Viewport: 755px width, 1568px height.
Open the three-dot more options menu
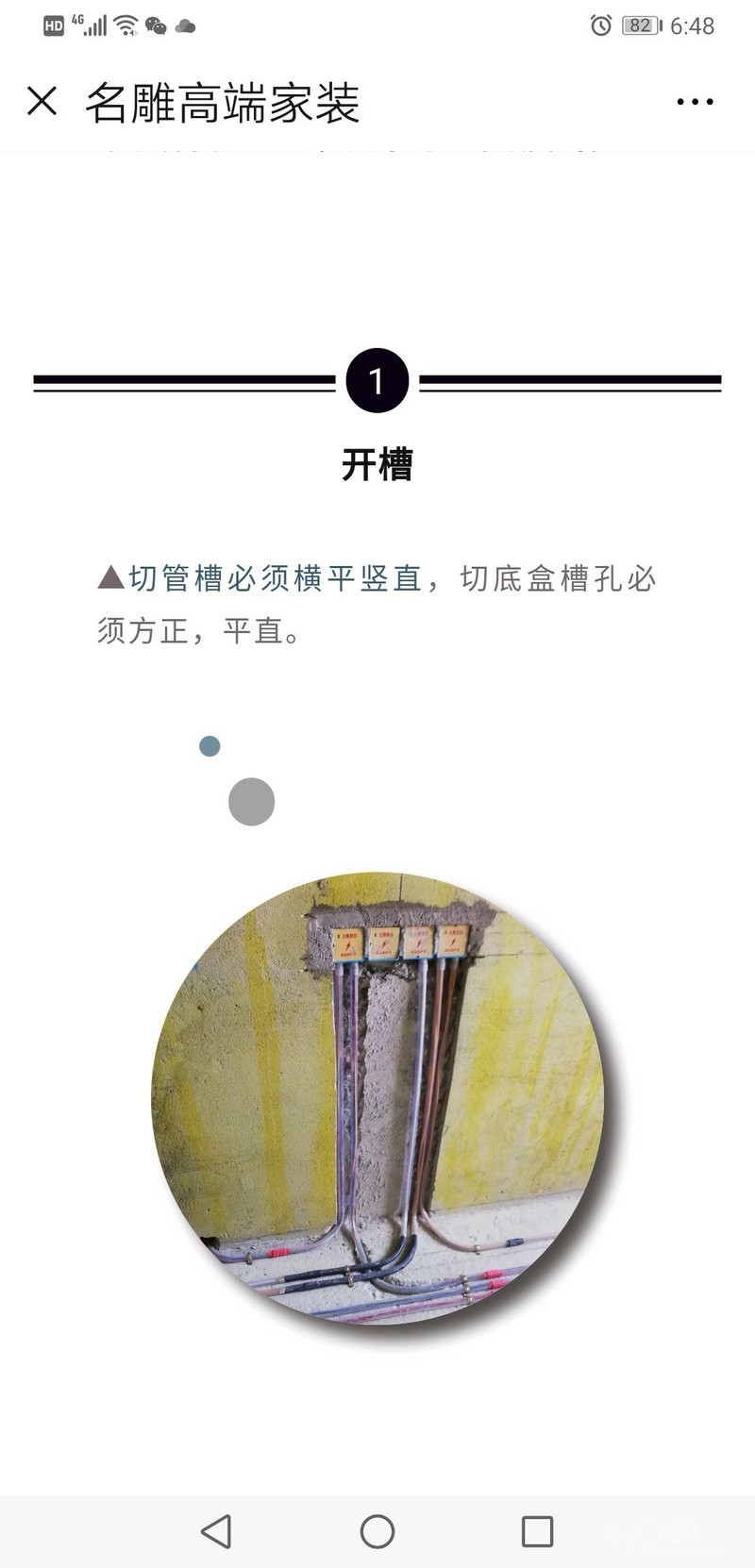[x=695, y=102]
